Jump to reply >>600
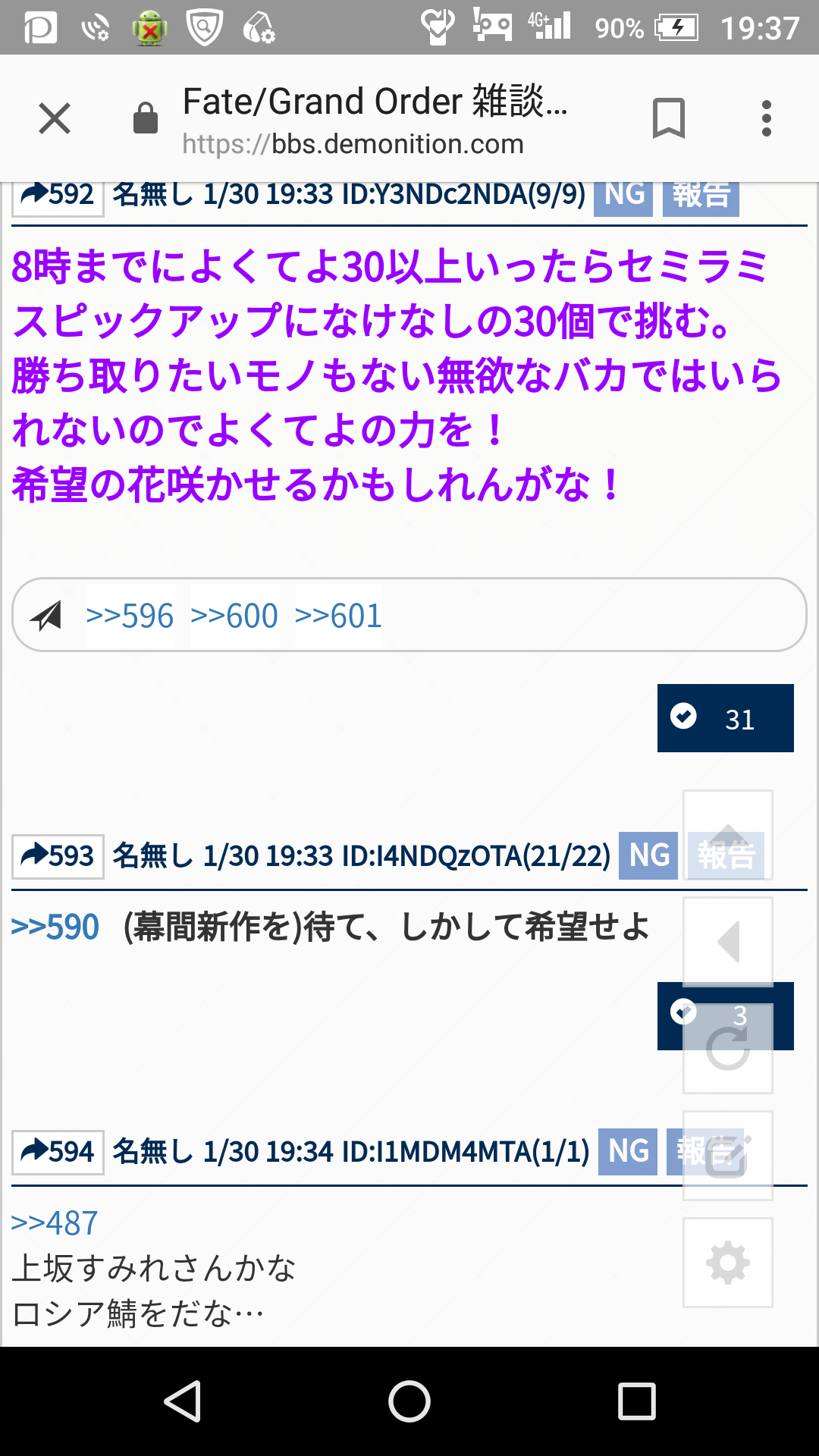Image resolution: width=819 pixels, height=1456 pixels. coord(234,616)
